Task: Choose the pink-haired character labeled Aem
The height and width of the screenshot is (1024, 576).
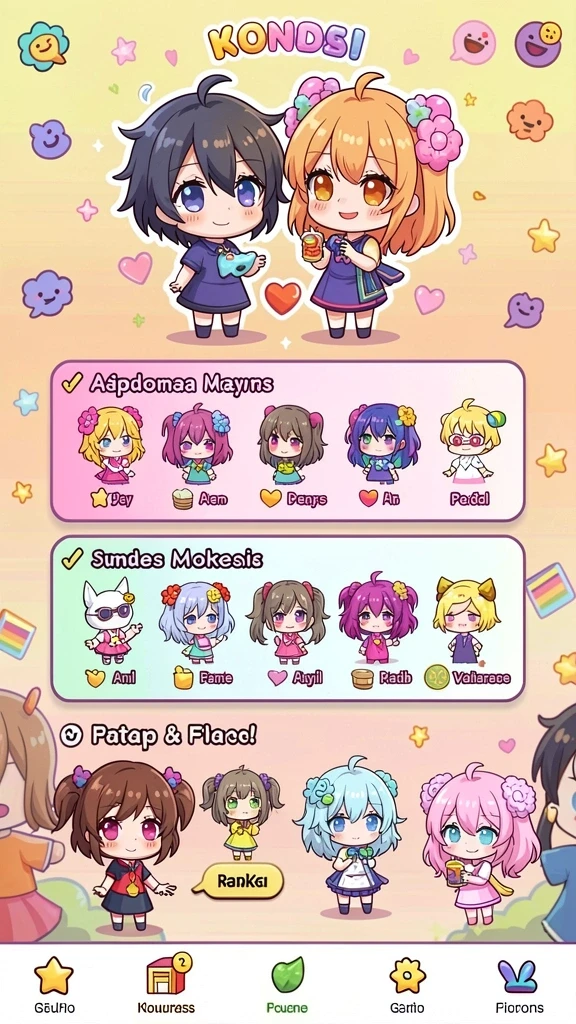Action: [x=197, y=456]
